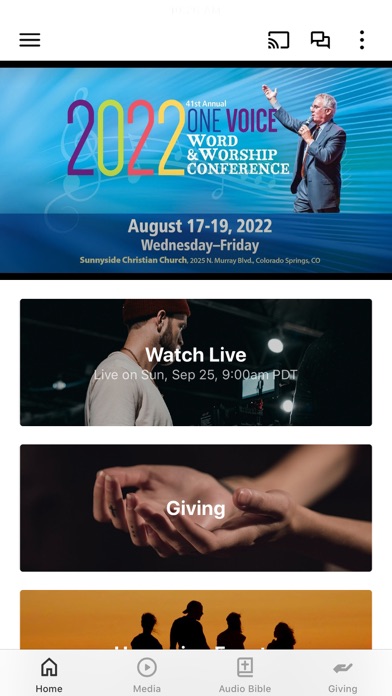Open the hamburger drawer menu
The height and width of the screenshot is (696, 392).
[30, 40]
